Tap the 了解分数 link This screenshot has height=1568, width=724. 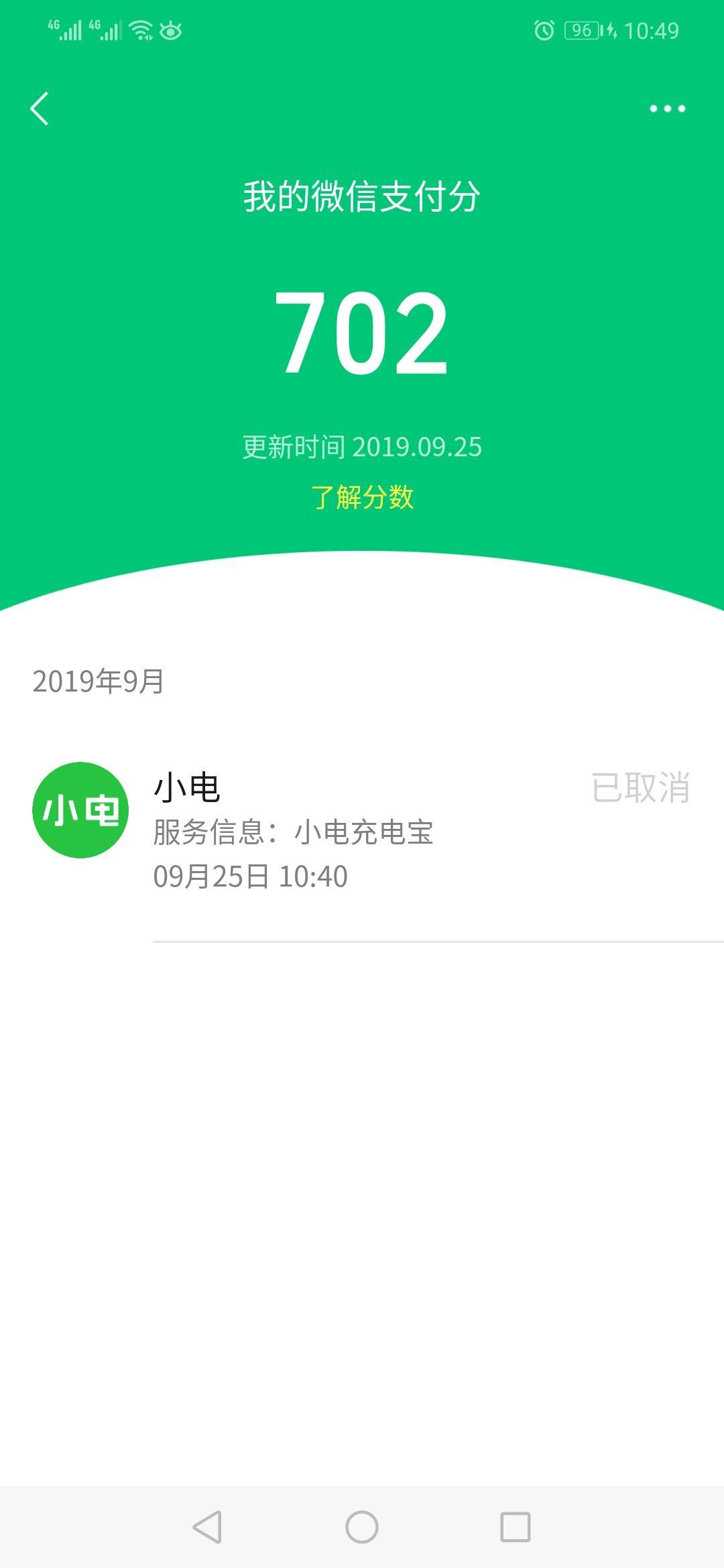click(x=362, y=497)
